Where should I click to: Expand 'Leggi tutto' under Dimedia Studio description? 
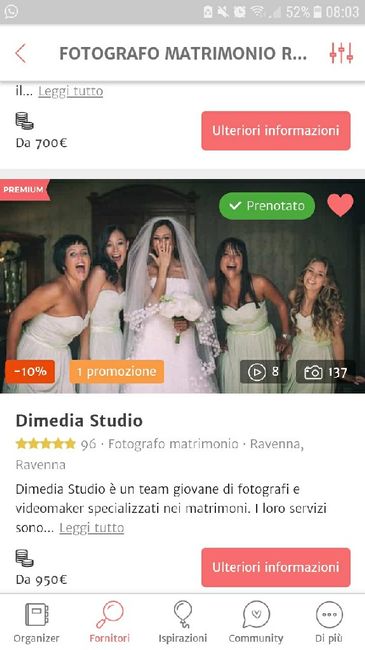pos(92,528)
